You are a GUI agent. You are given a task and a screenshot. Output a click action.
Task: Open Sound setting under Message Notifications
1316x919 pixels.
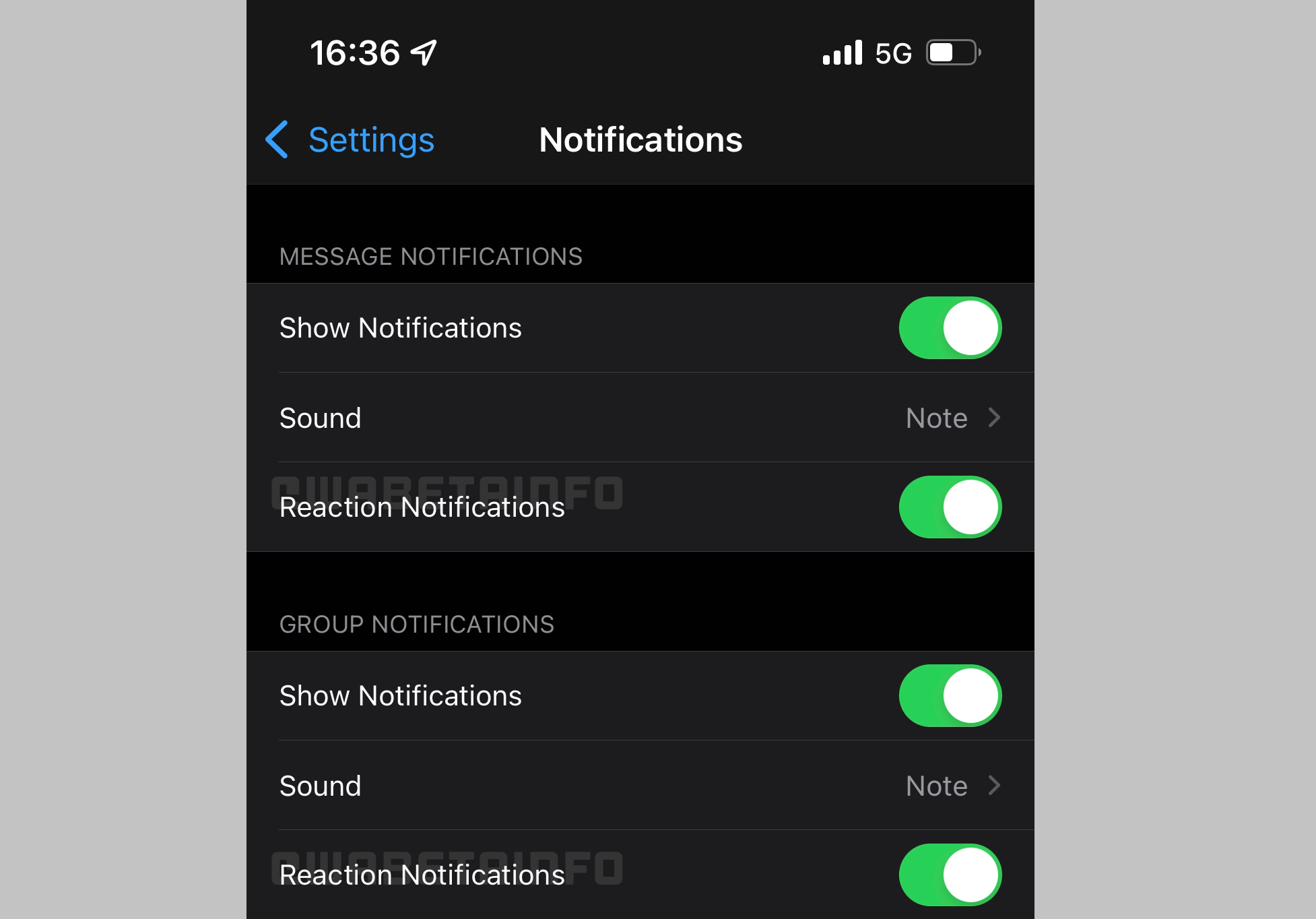(640, 418)
